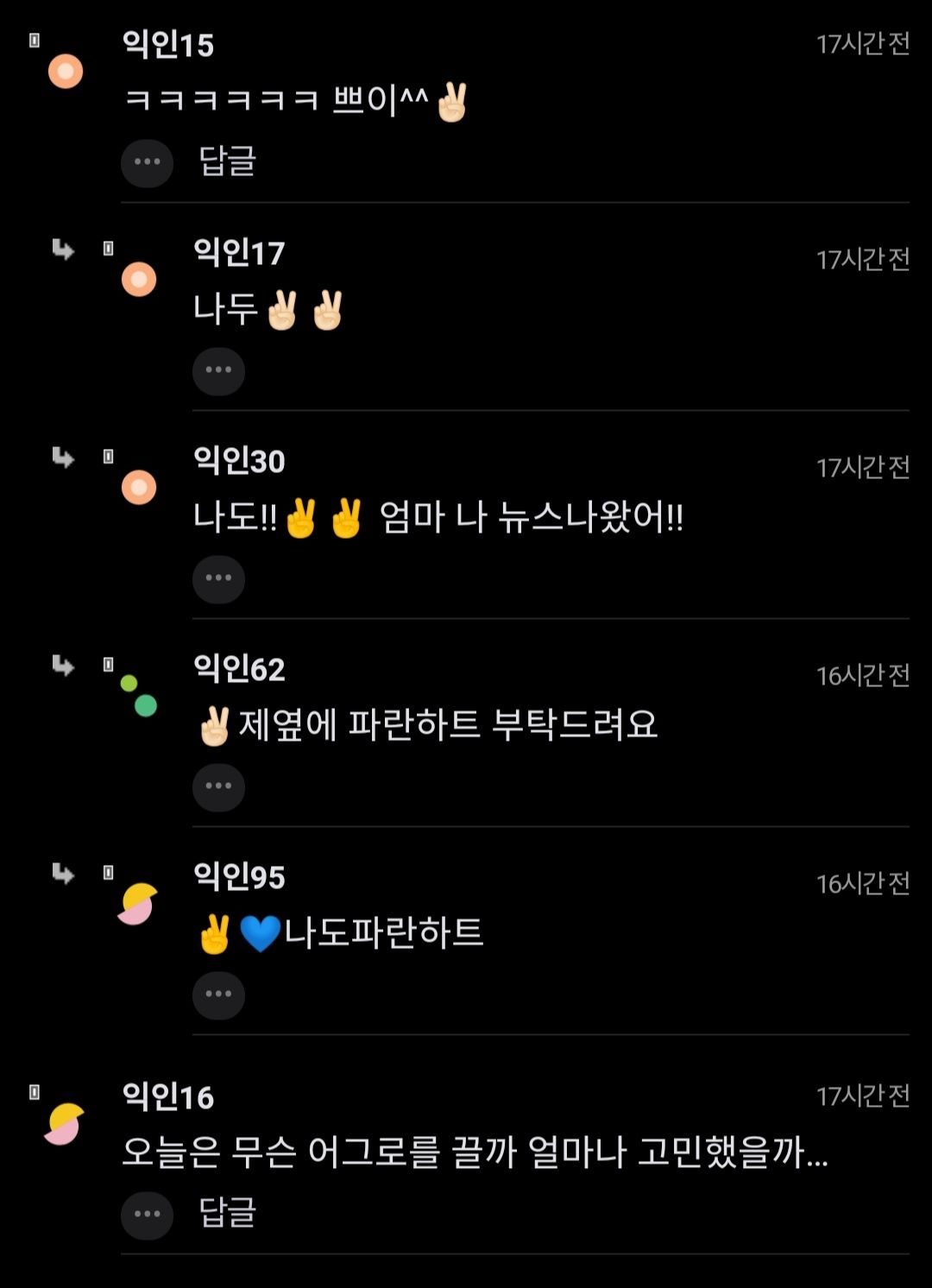932x1288 pixels.
Task: Open the more options on 익인30's reply
Action: pos(218,578)
